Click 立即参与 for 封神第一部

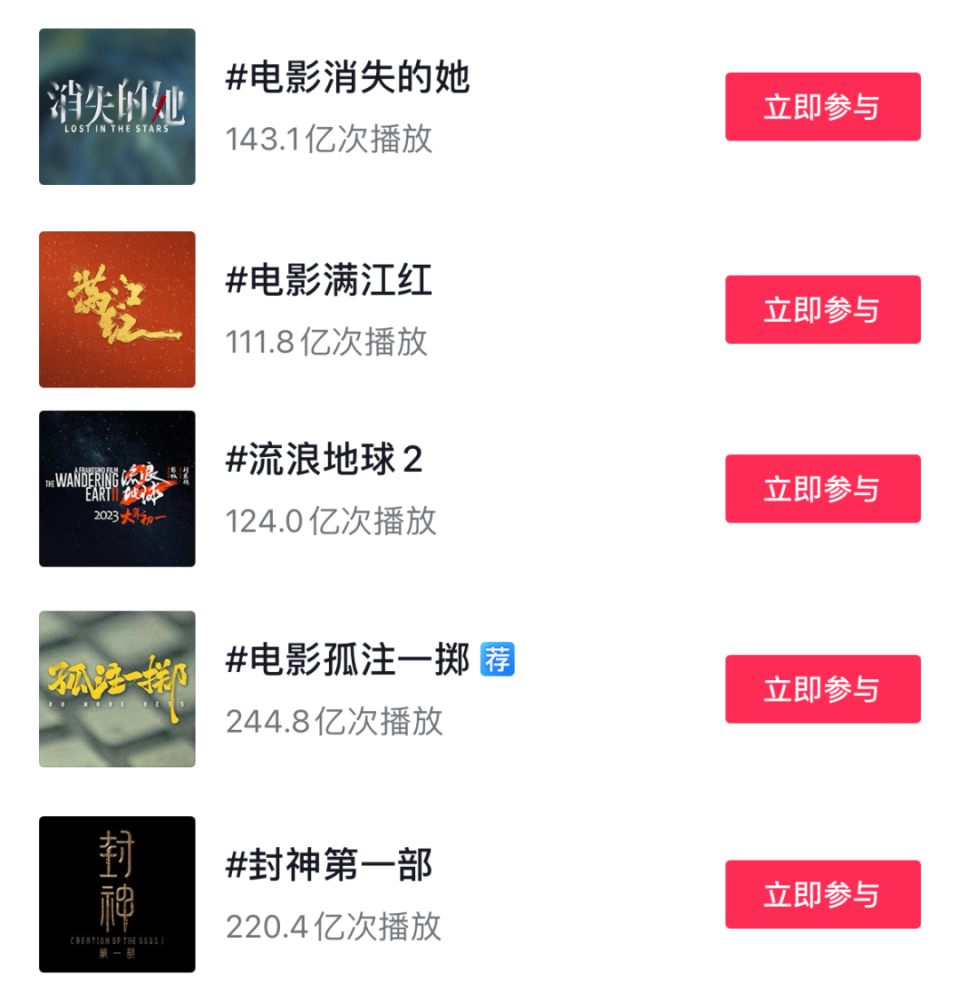[822, 895]
